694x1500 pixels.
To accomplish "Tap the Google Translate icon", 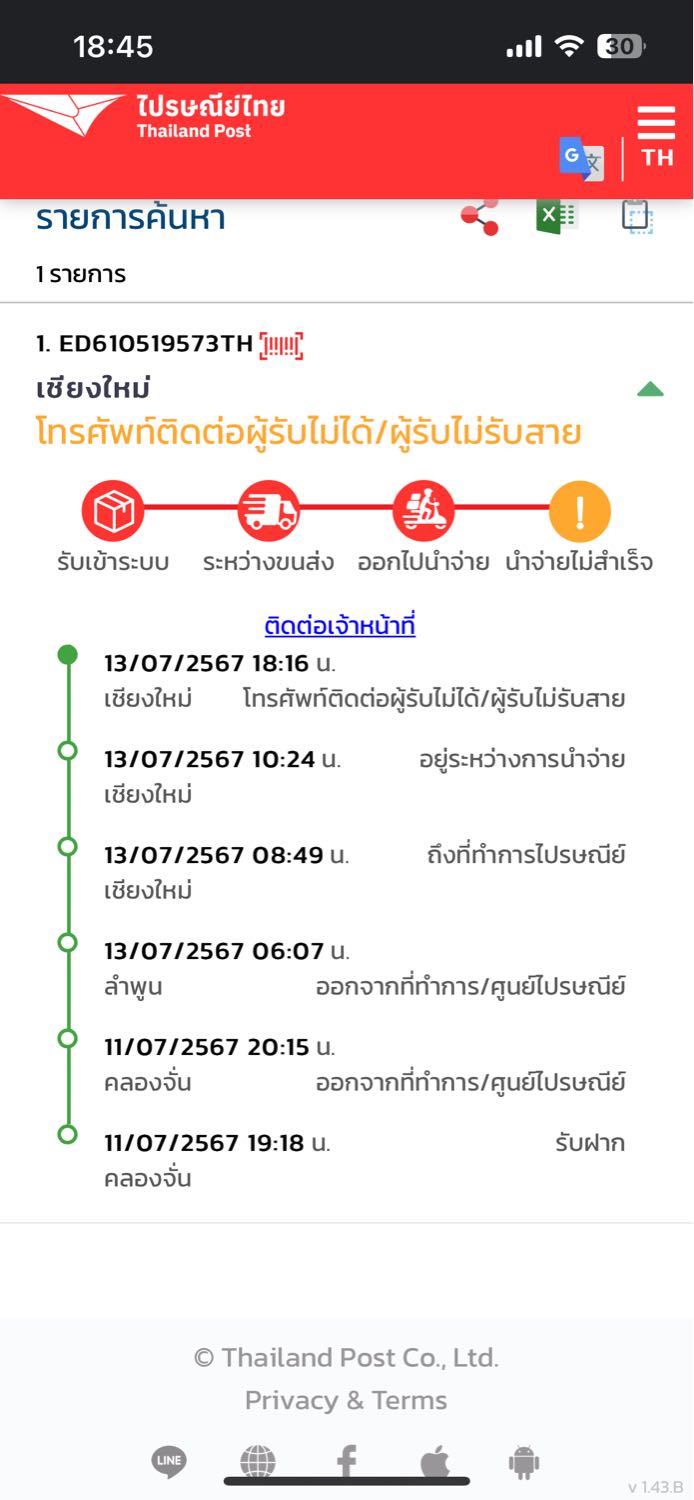I will click(581, 159).
